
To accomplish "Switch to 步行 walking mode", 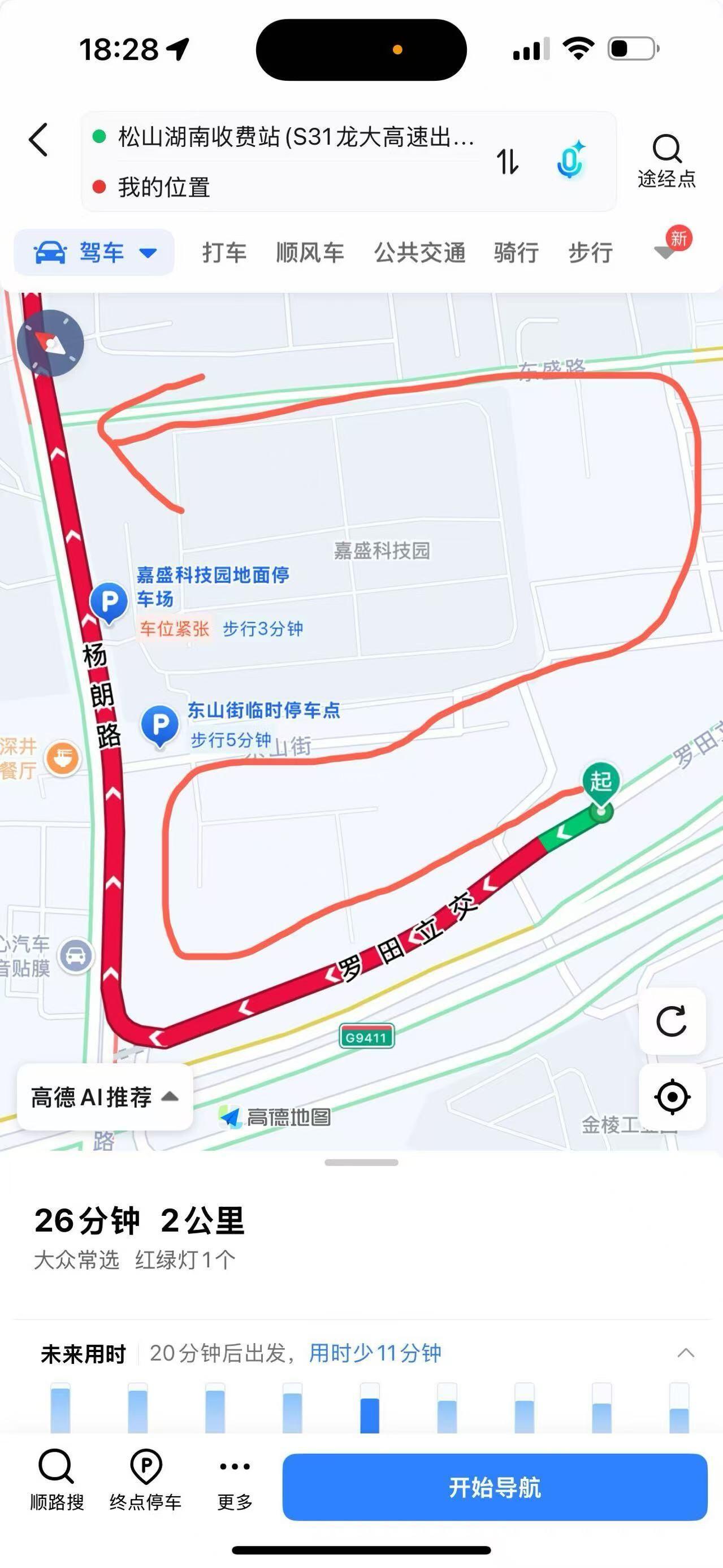I will click(590, 252).
